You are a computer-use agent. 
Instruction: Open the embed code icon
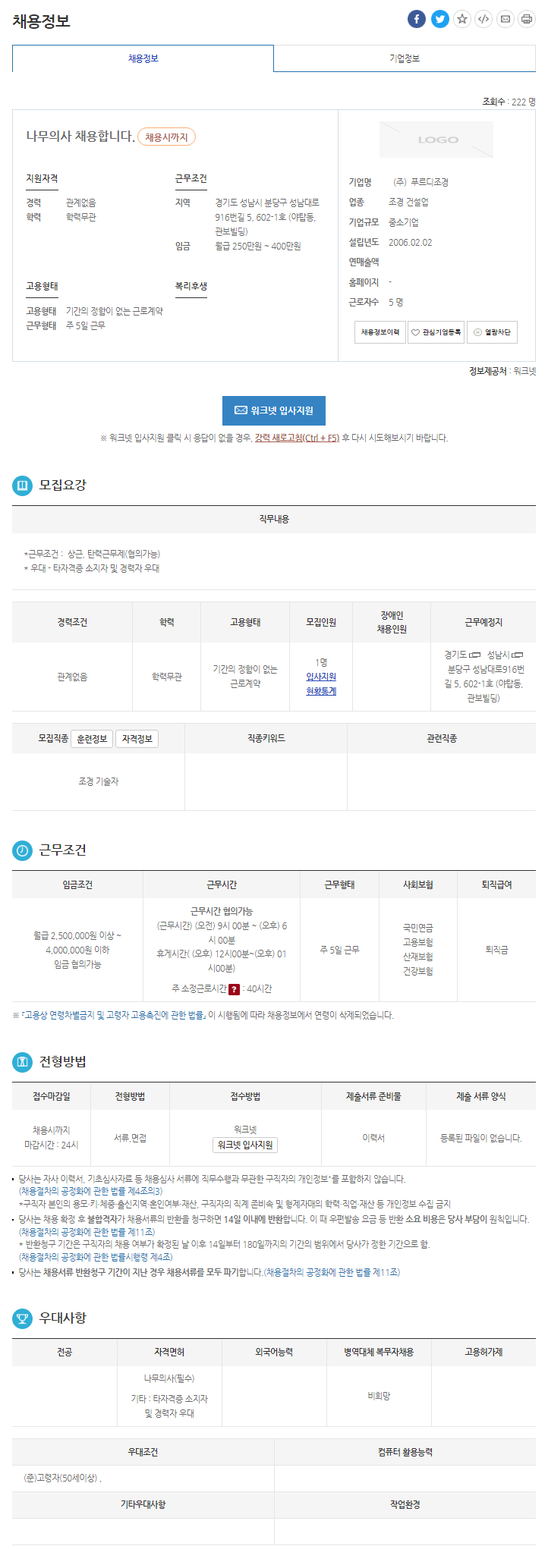(x=483, y=19)
